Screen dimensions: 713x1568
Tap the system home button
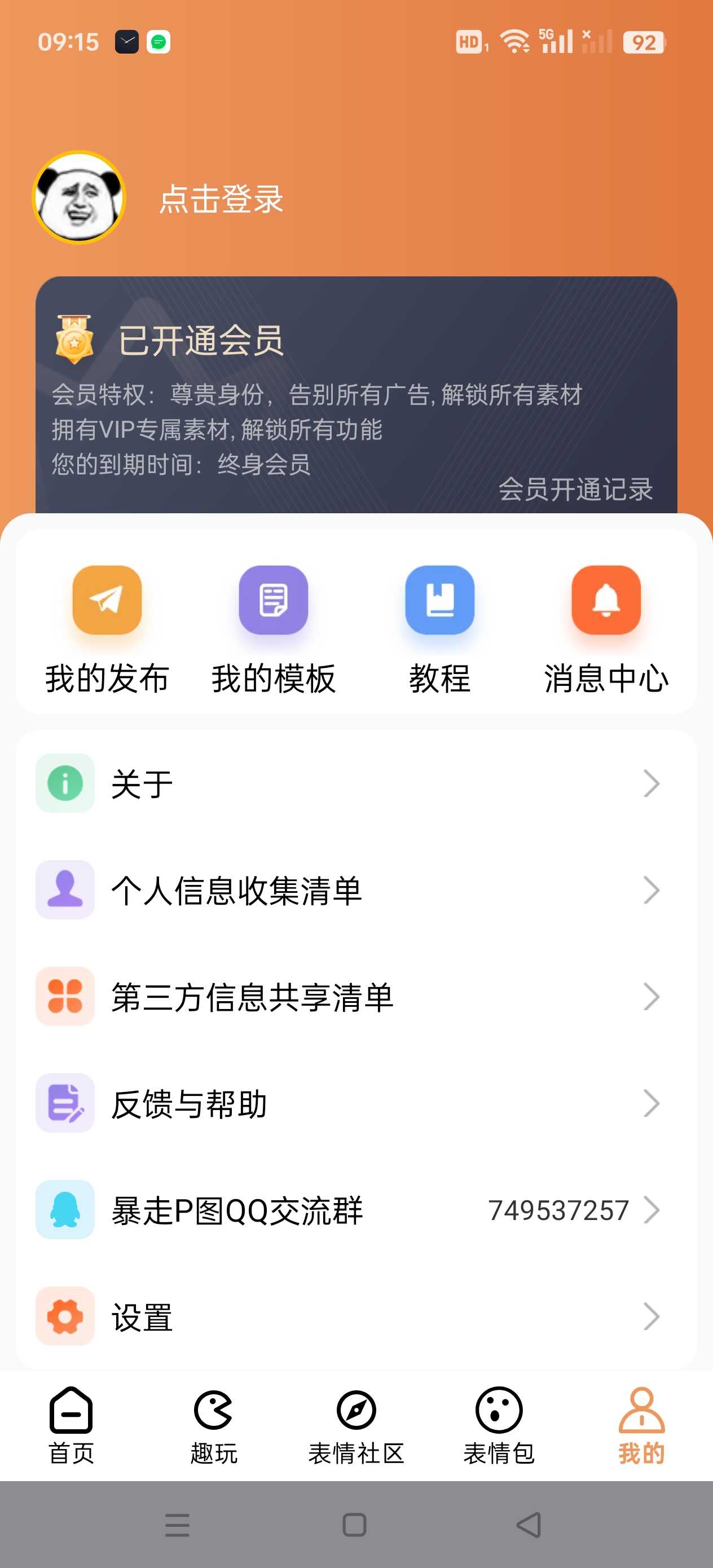[354, 1525]
